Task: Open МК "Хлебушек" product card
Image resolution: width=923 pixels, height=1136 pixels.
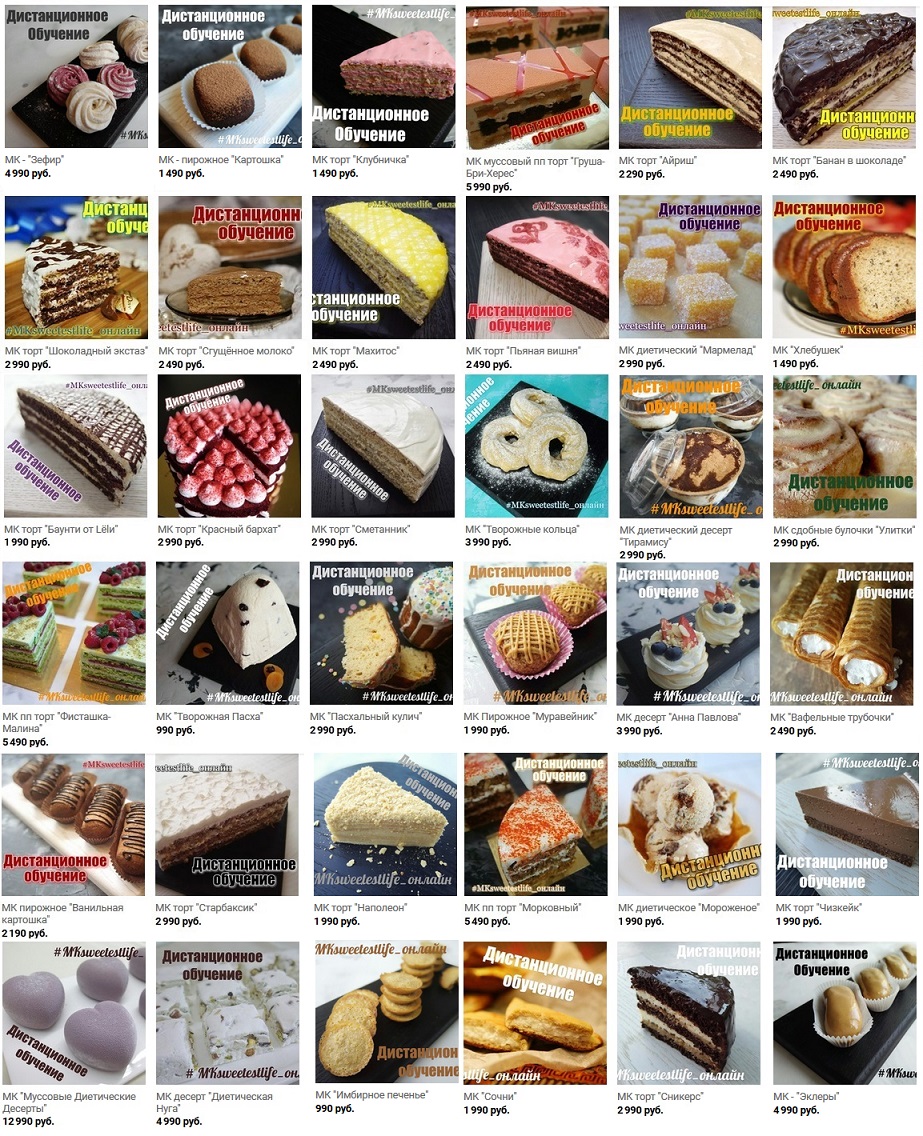Action: (844, 267)
